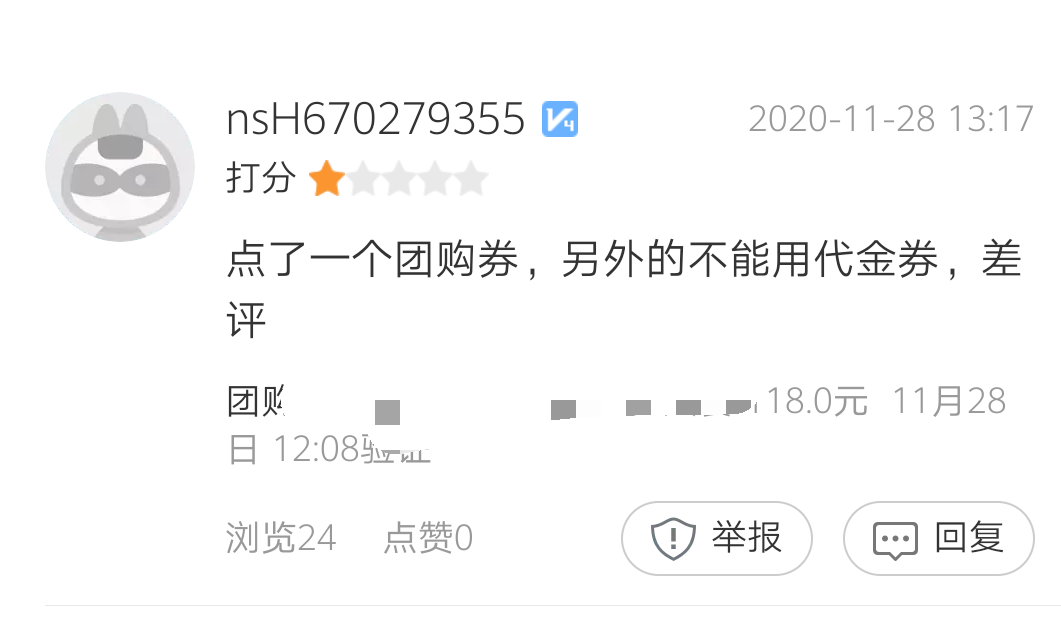Open reviewer nsH670279355's avatar
This screenshot has height=623, width=1061.
(x=120, y=167)
